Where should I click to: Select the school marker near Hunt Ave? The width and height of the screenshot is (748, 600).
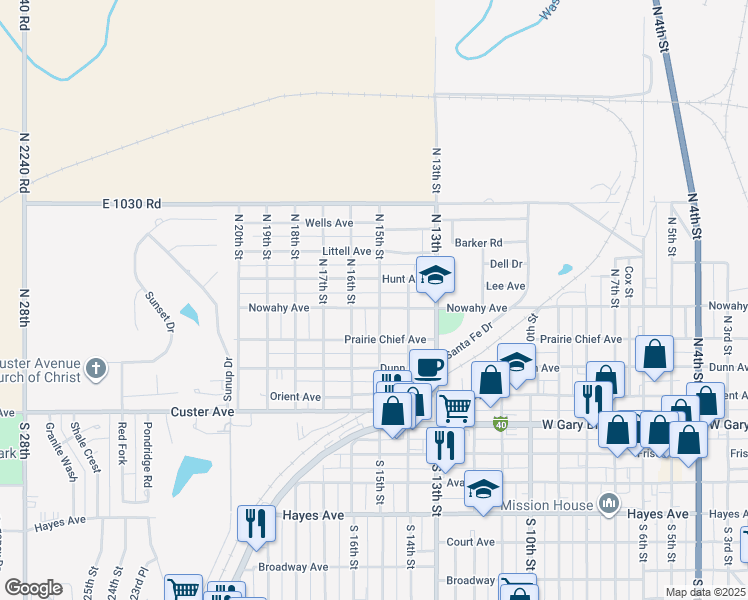(435, 275)
